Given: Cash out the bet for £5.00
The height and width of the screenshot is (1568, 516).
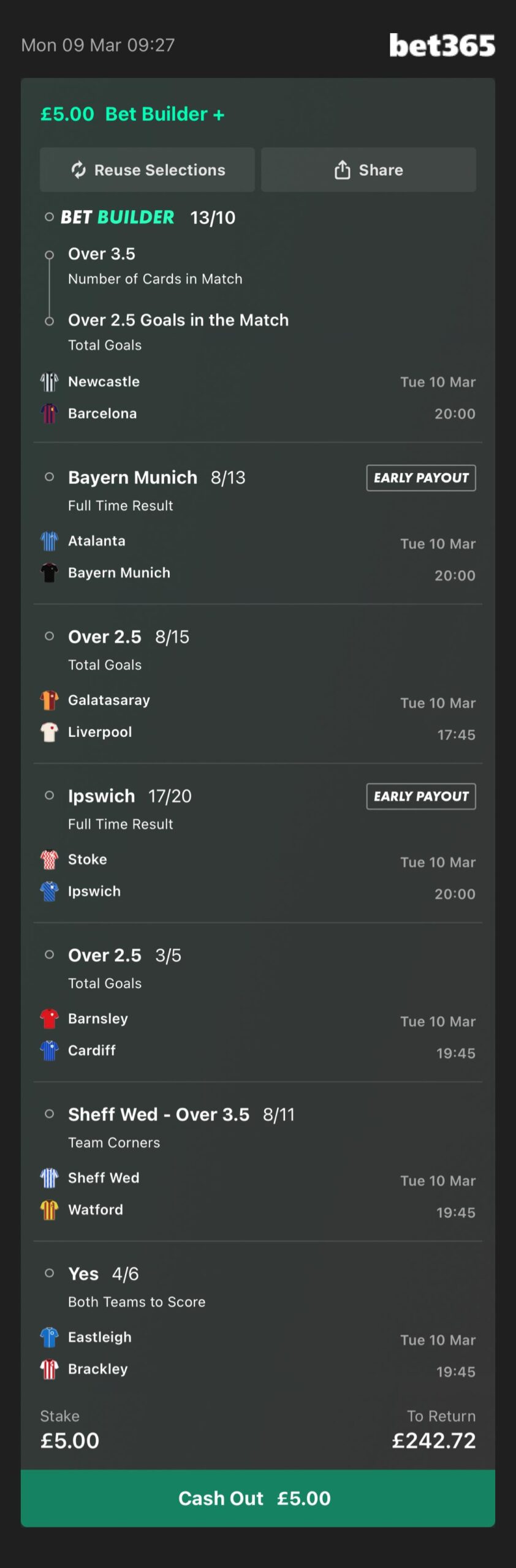Looking at the screenshot, I should coord(257,1498).
